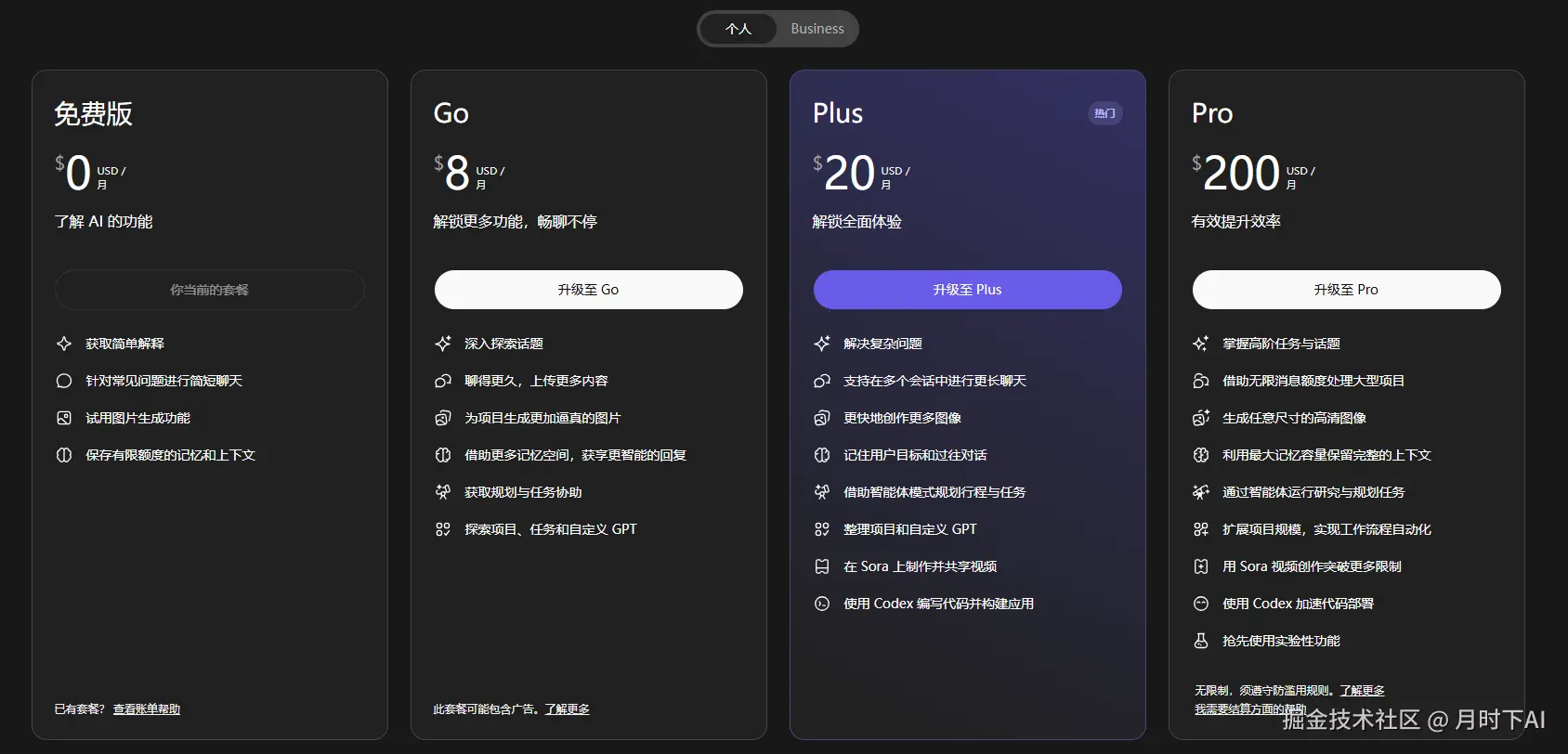Open the 查看账单帮助 link

(x=147, y=709)
